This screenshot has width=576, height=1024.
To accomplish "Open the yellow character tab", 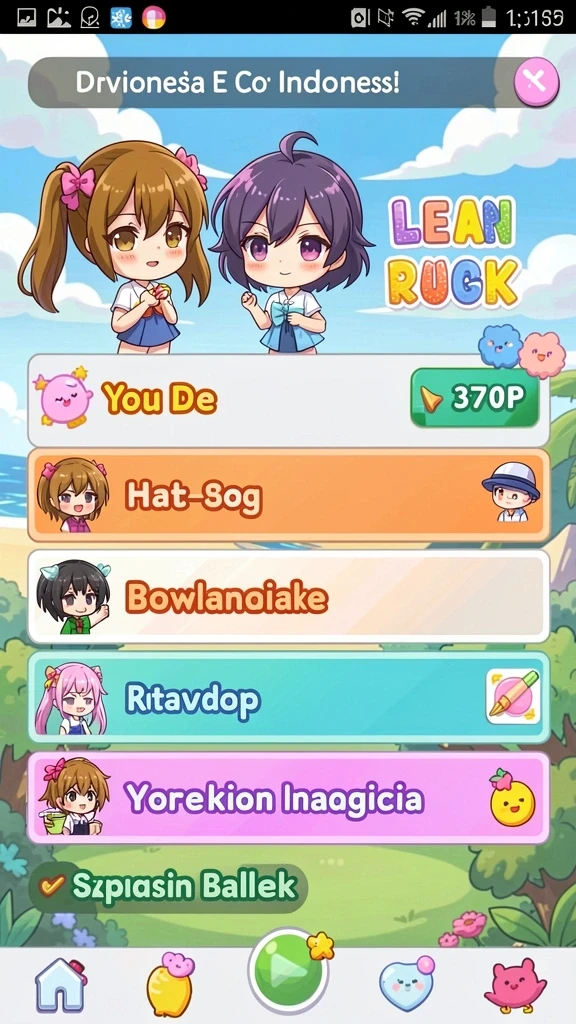I will coord(169,985).
